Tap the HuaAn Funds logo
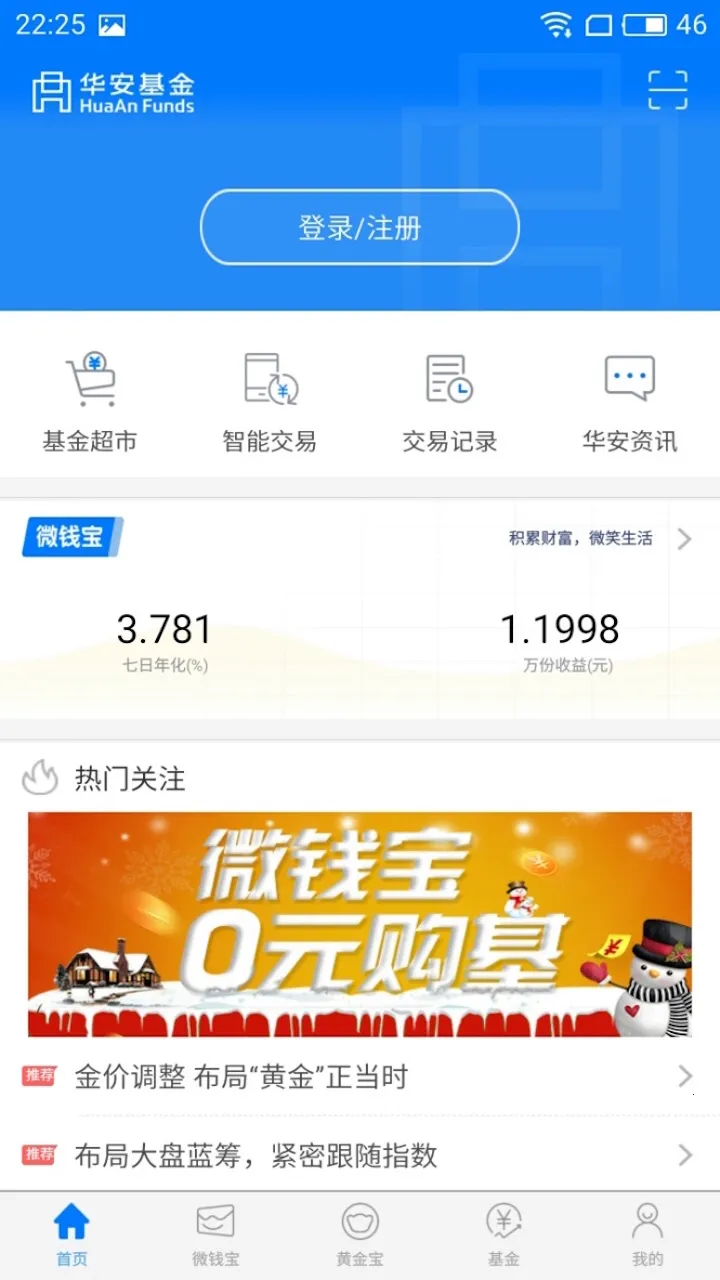This screenshot has height=1280, width=720. (113, 92)
